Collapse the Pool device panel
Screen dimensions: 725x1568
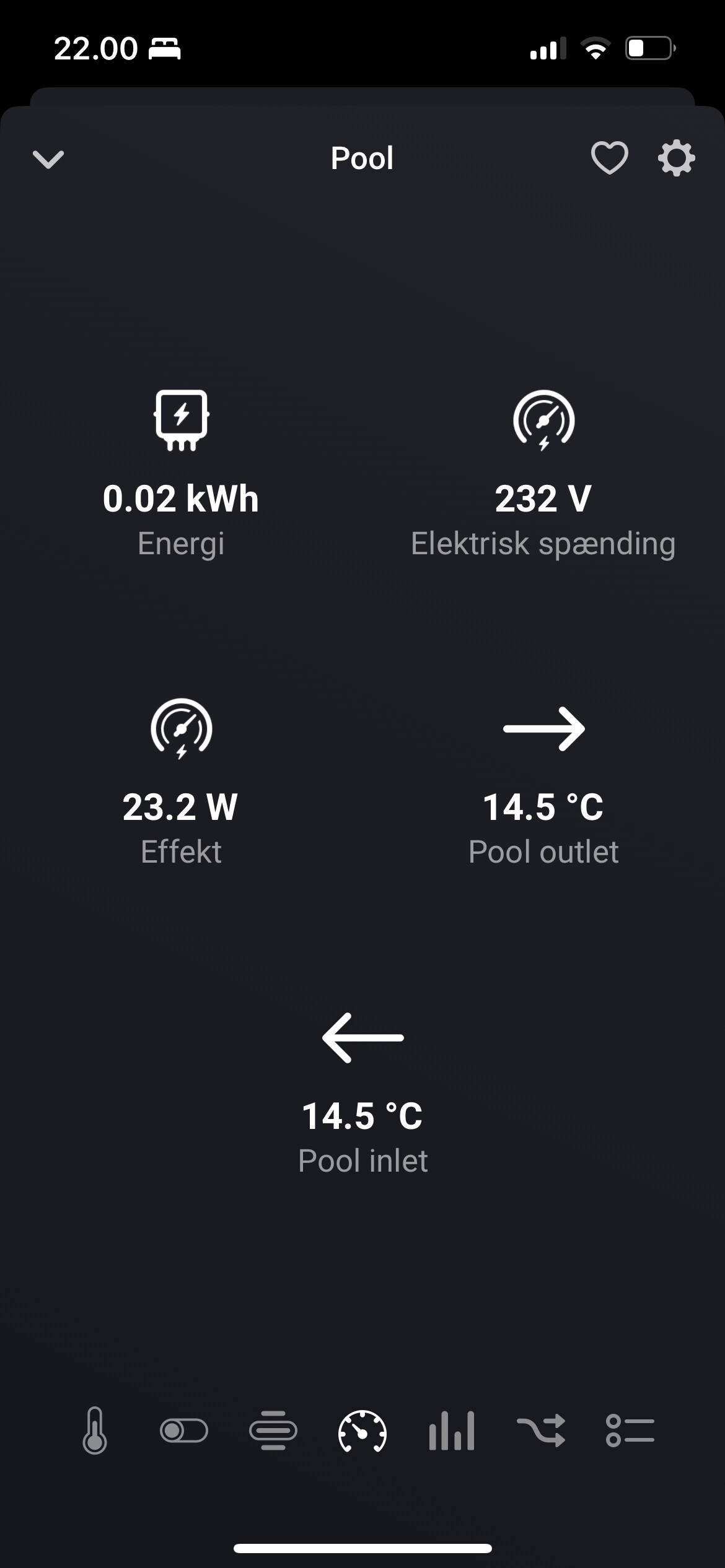48,159
